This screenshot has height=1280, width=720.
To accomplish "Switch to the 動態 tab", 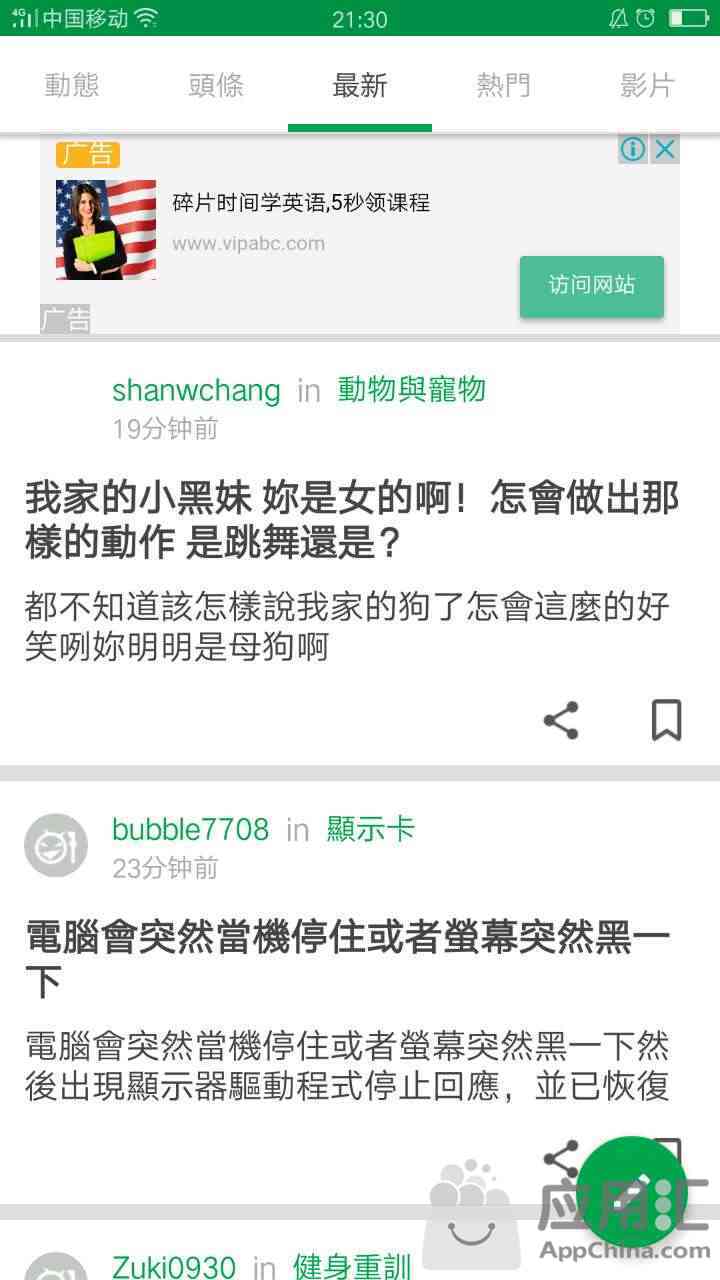I will coord(72,86).
